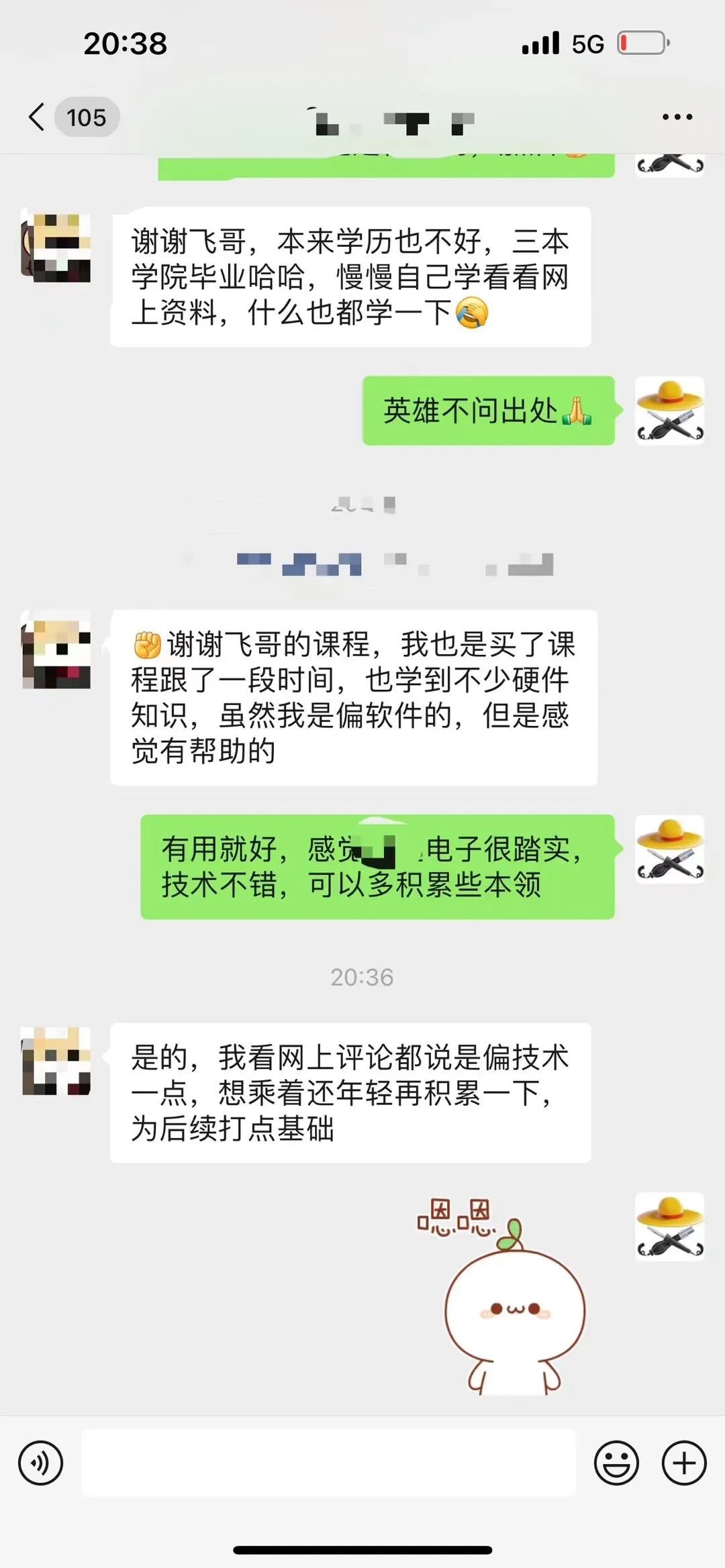
Task: Open the sender's avatar beside 英雄不问出处
Action: 669,411
